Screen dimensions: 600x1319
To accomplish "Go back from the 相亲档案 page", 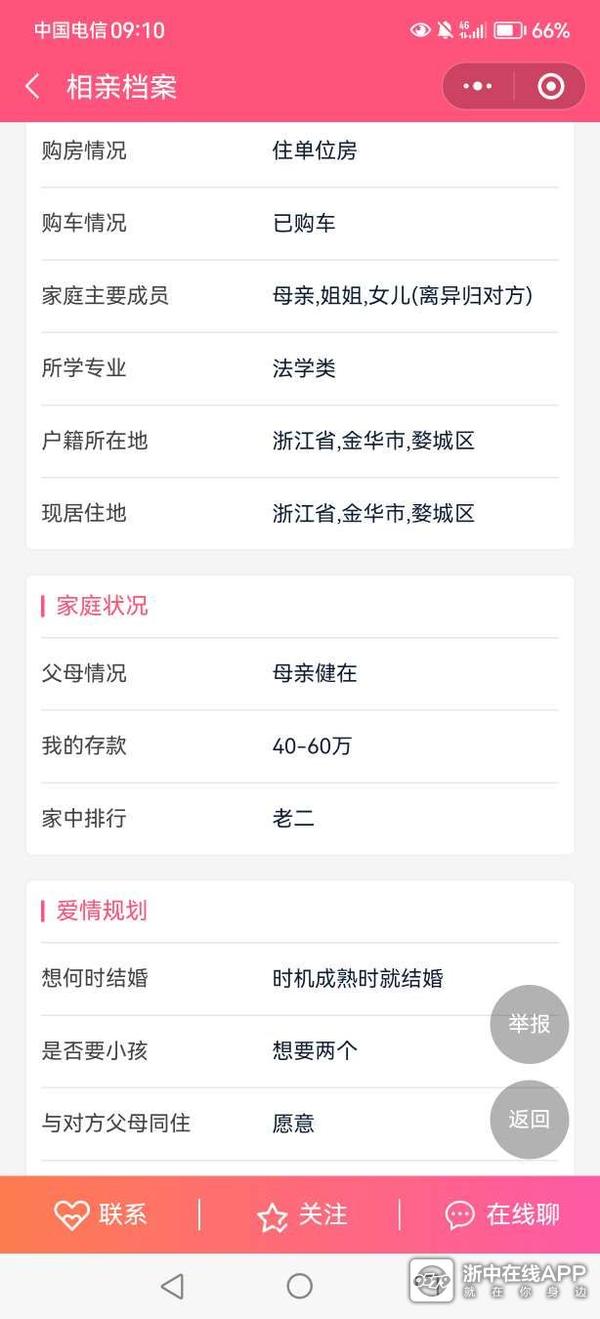I will (x=33, y=87).
